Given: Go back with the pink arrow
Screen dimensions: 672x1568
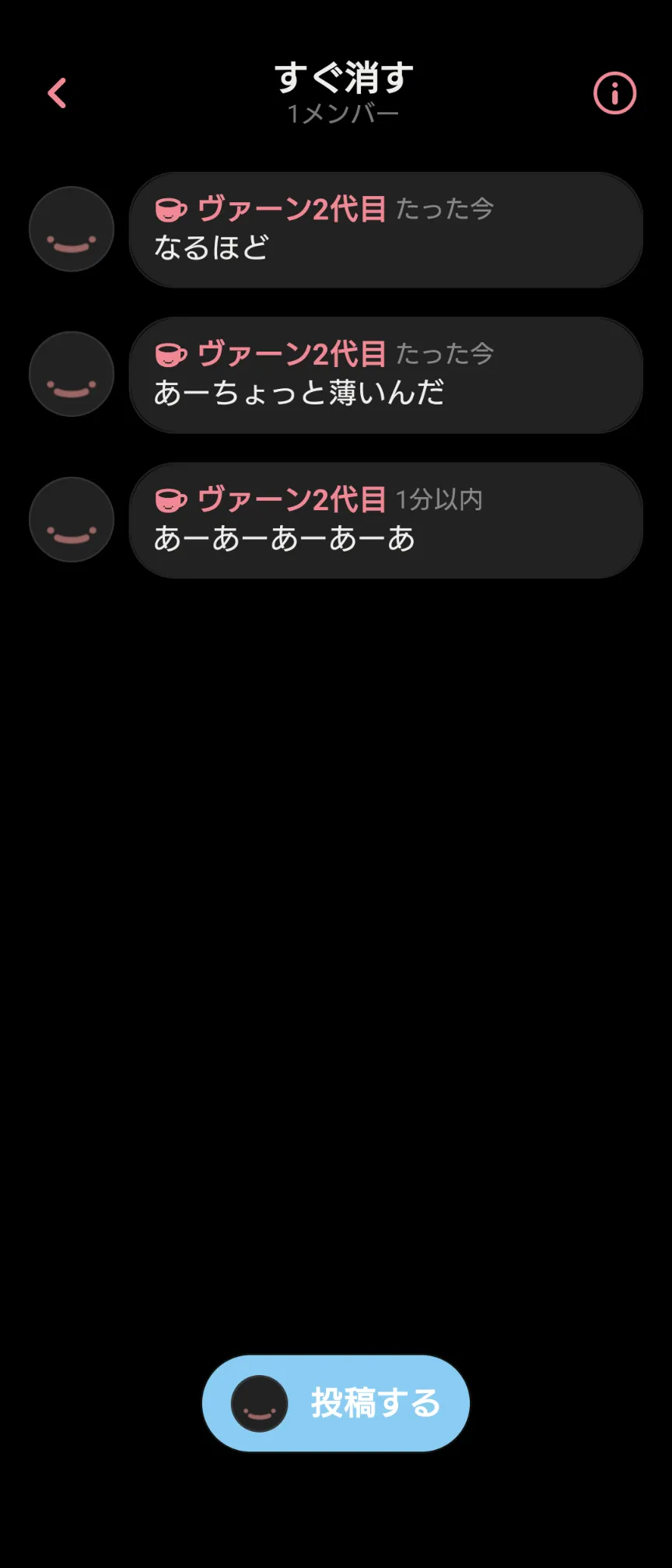Looking at the screenshot, I should (x=58, y=93).
